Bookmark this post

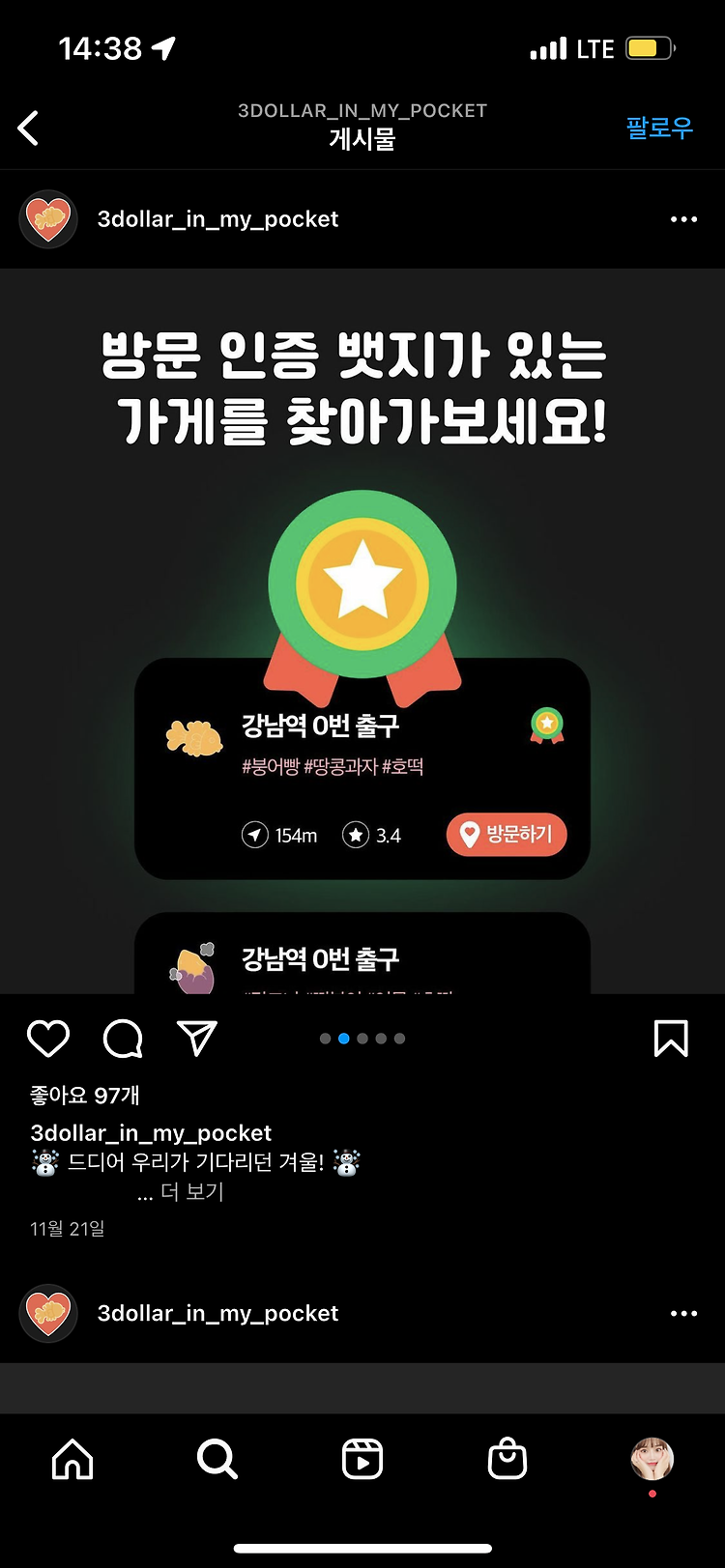point(671,1039)
